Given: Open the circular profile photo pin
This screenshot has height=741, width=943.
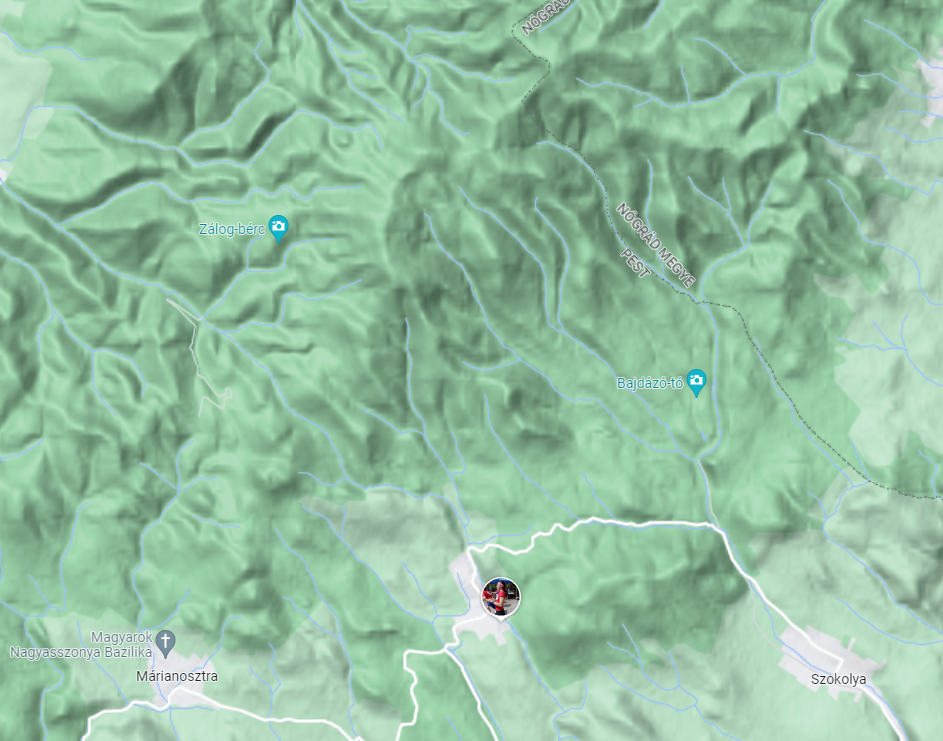Looking at the screenshot, I should point(501,596).
